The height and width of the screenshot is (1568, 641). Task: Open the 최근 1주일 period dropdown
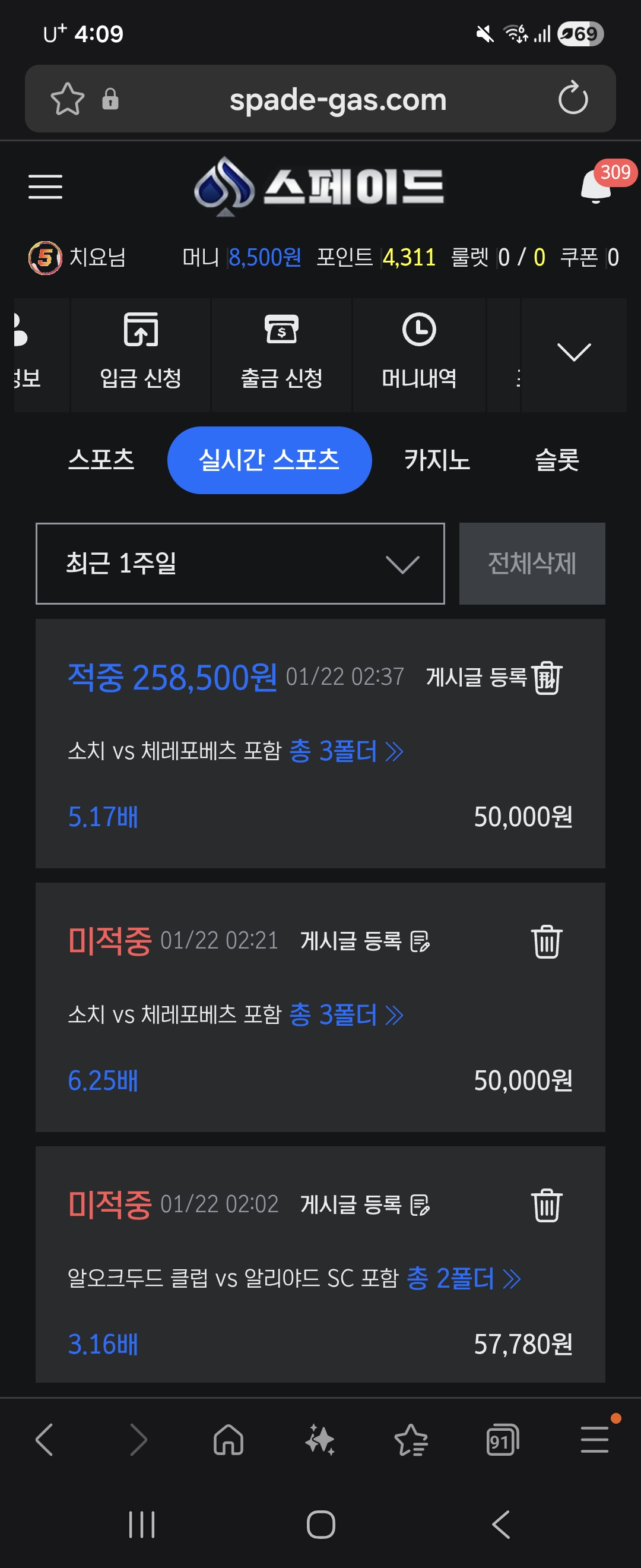coord(240,563)
